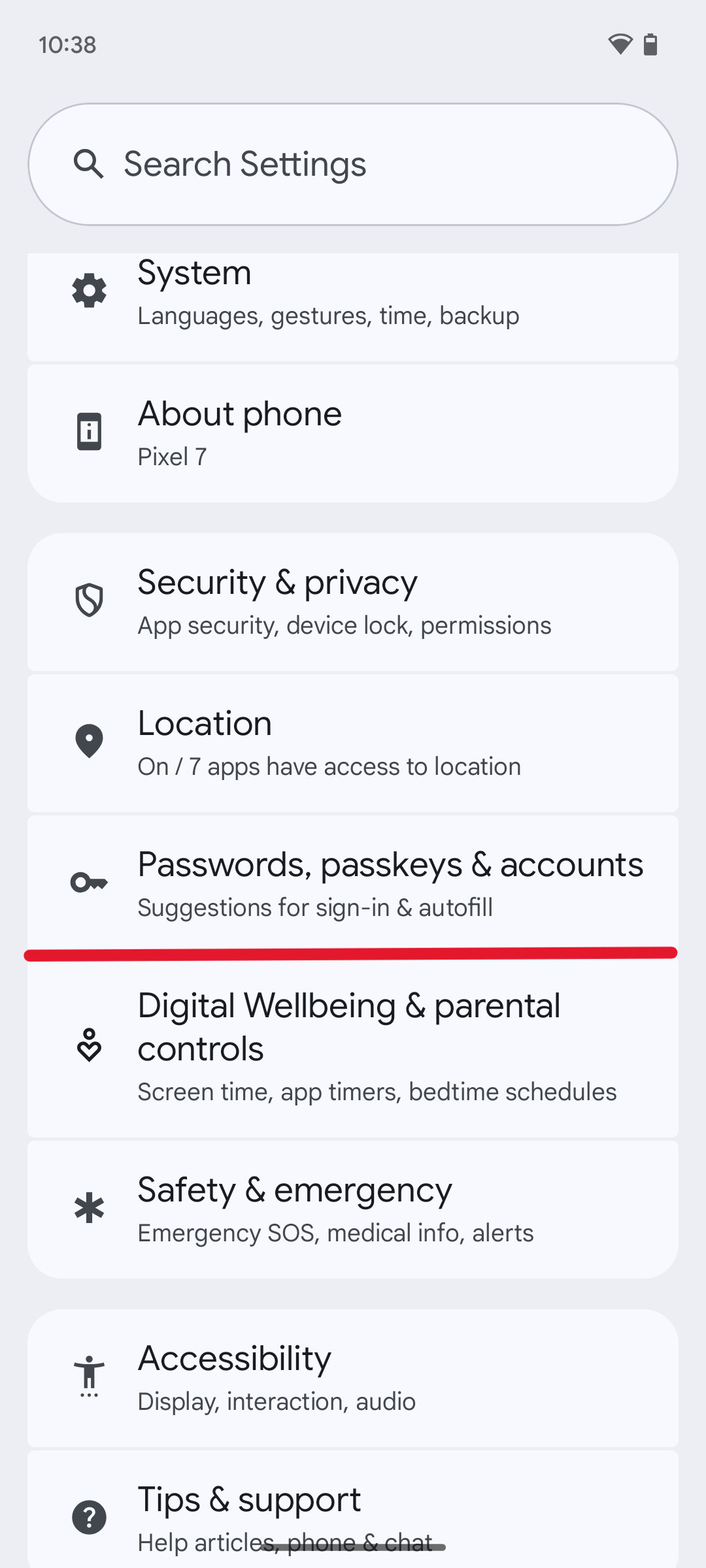Open About phone
The width and height of the screenshot is (706, 1568).
[x=353, y=433]
